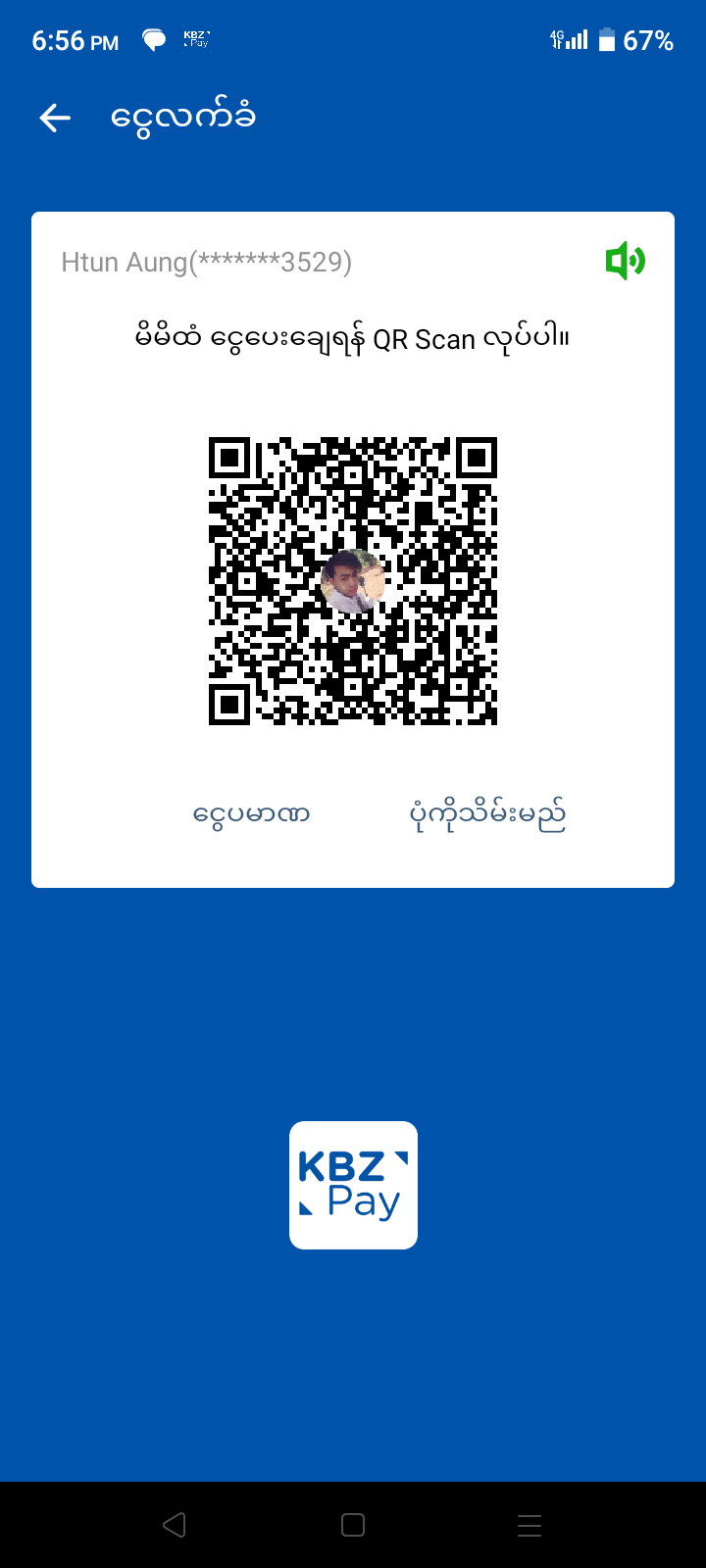Go to the home screen
The width and height of the screenshot is (706, 1568).
point(353,1525)
